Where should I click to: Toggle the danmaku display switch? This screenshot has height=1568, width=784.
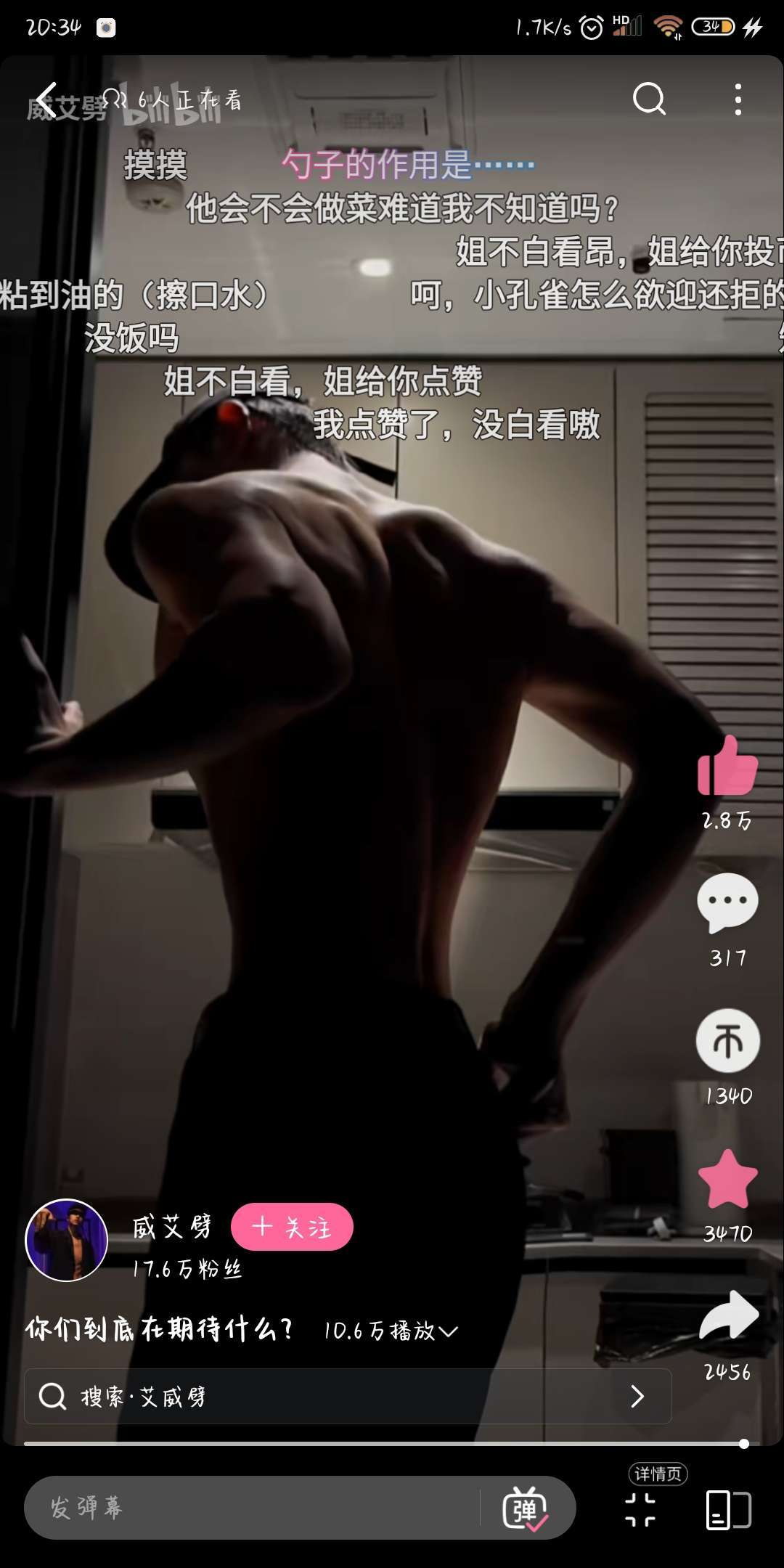click(x=526, y=1508)
